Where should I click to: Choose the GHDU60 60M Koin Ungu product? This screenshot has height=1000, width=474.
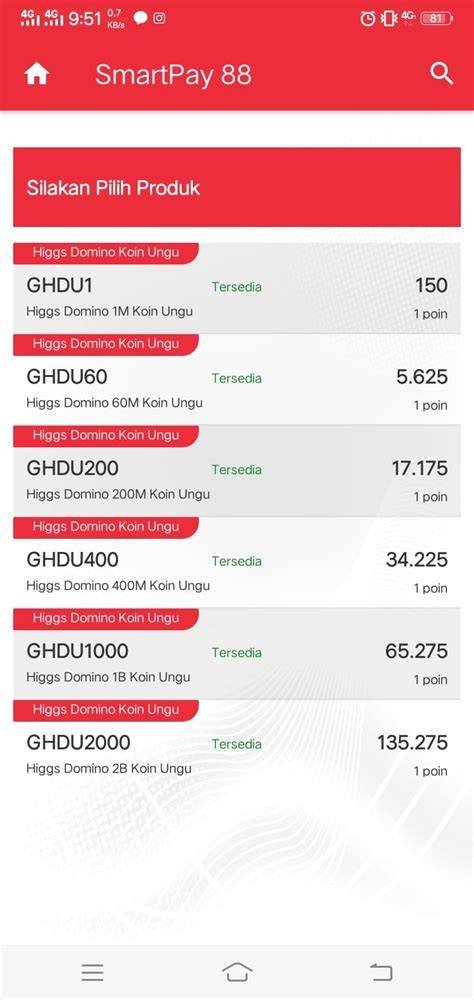[x=237, y=379]
